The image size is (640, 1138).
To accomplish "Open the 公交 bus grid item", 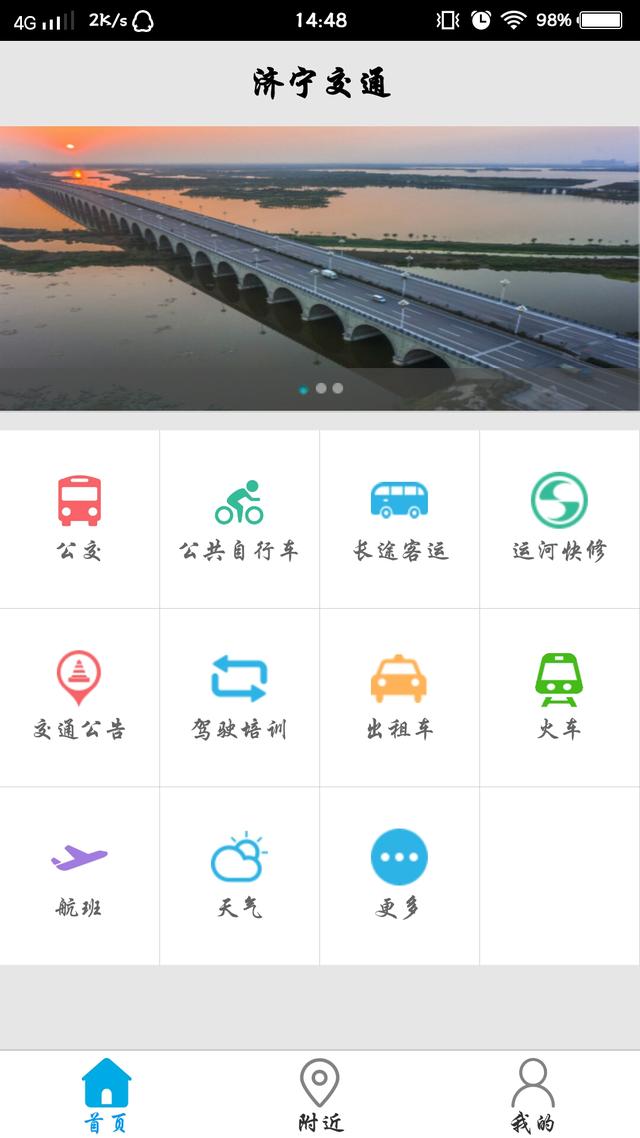I will [79, 518].
